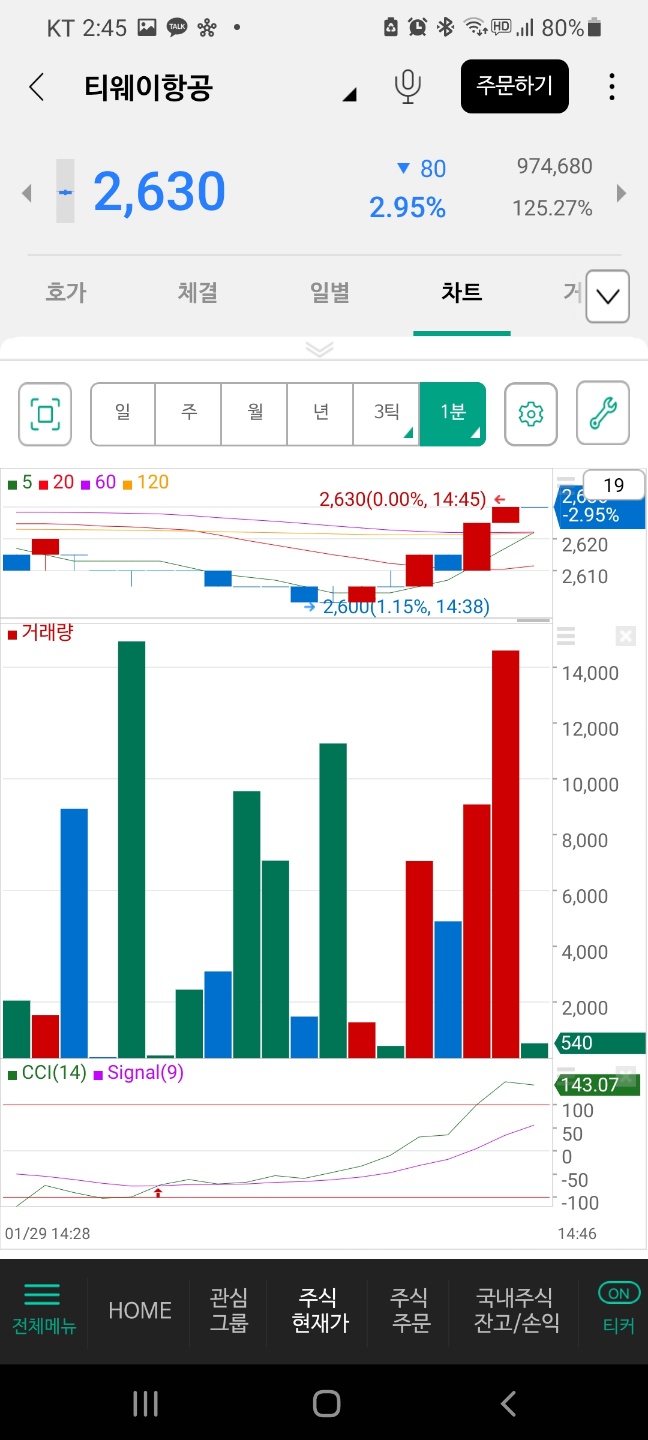Viewport: 648px width, 1440px height.
Task: Select the 주 weekly chart period
Action: click(x=189, y=413)
